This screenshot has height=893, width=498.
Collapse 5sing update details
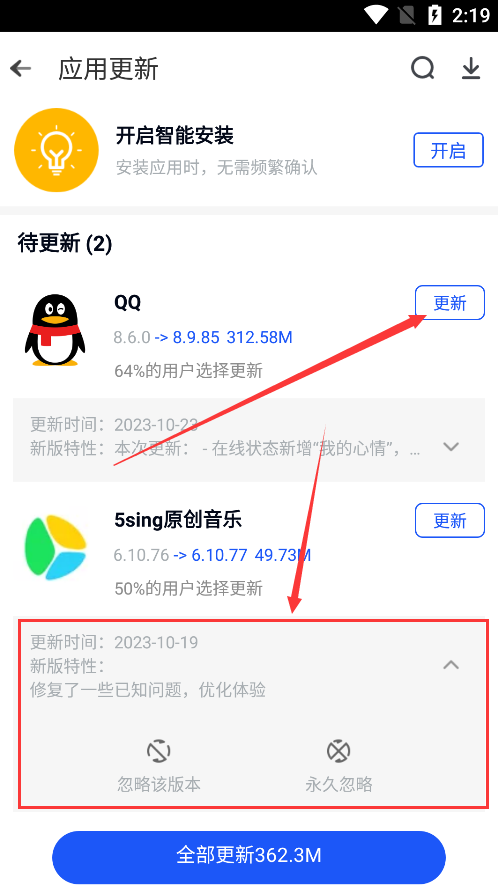(x=451, y=665)
